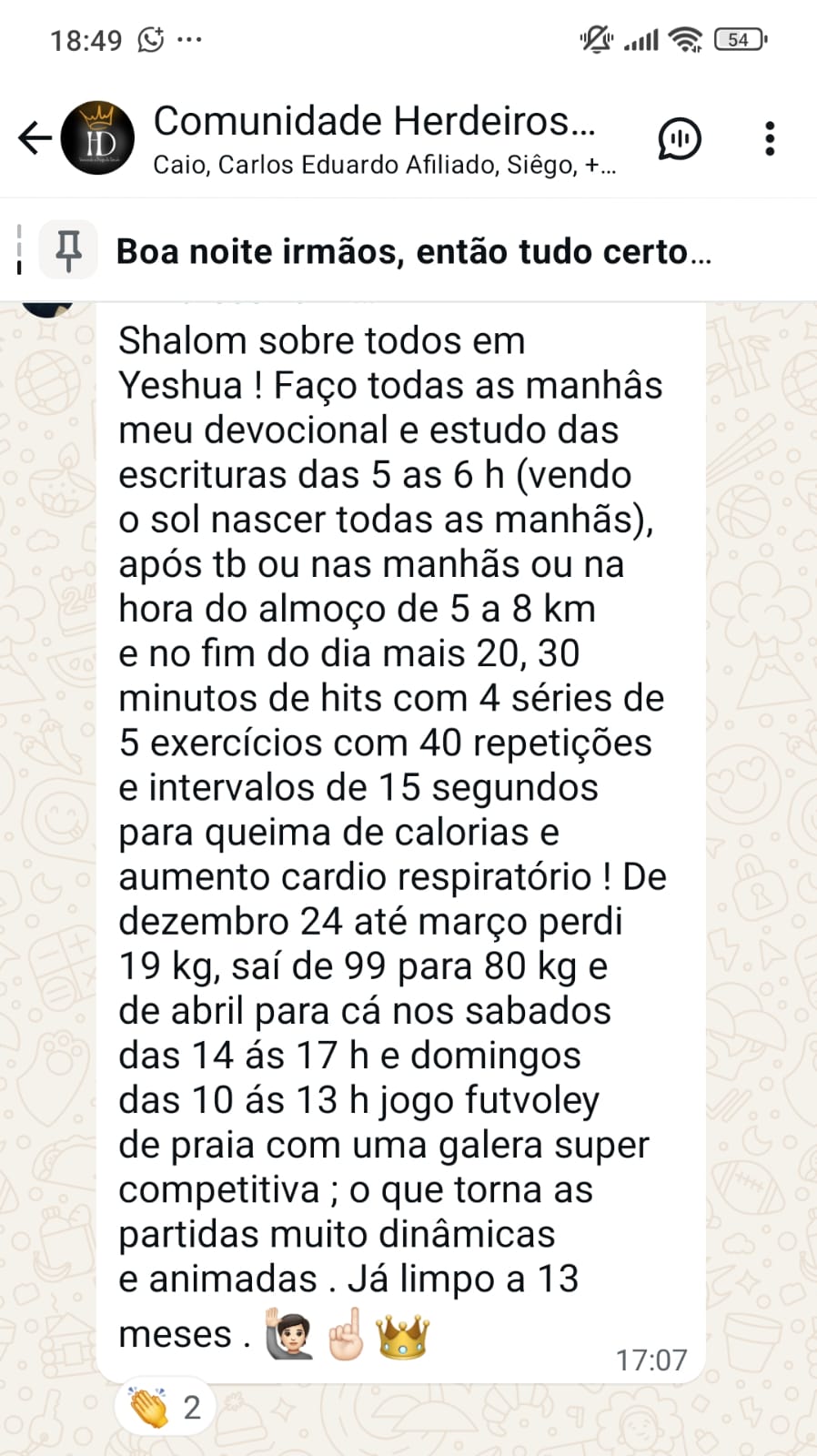Screen dimensions: 817x1456
Task: Tap the Wi-Fi icon in the status bar
Action: pyautogui.click(x=685, y=38)
